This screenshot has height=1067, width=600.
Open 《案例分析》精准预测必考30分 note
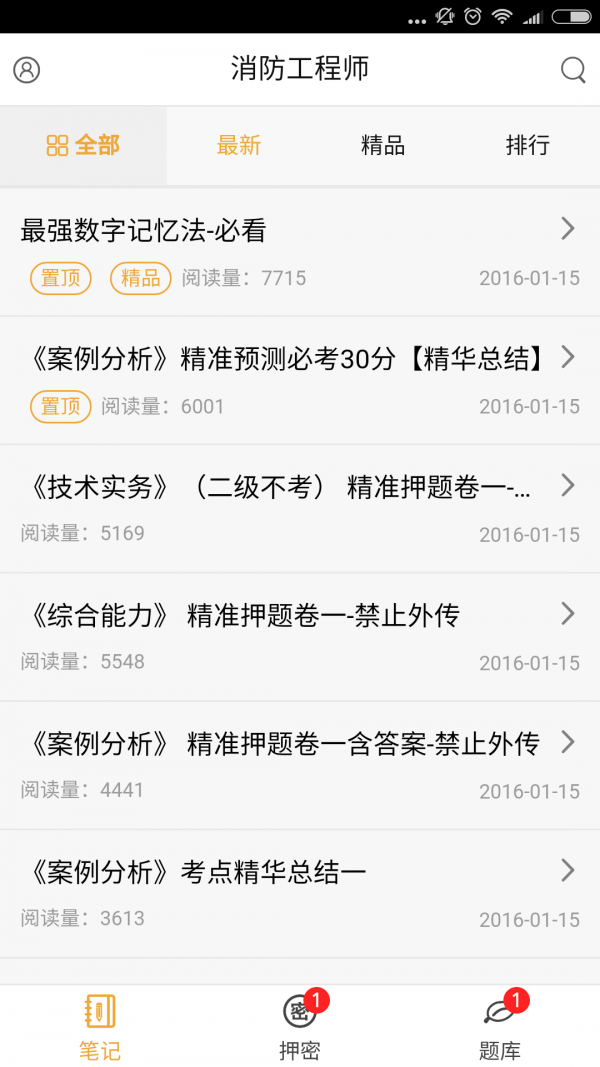(299, 380)
